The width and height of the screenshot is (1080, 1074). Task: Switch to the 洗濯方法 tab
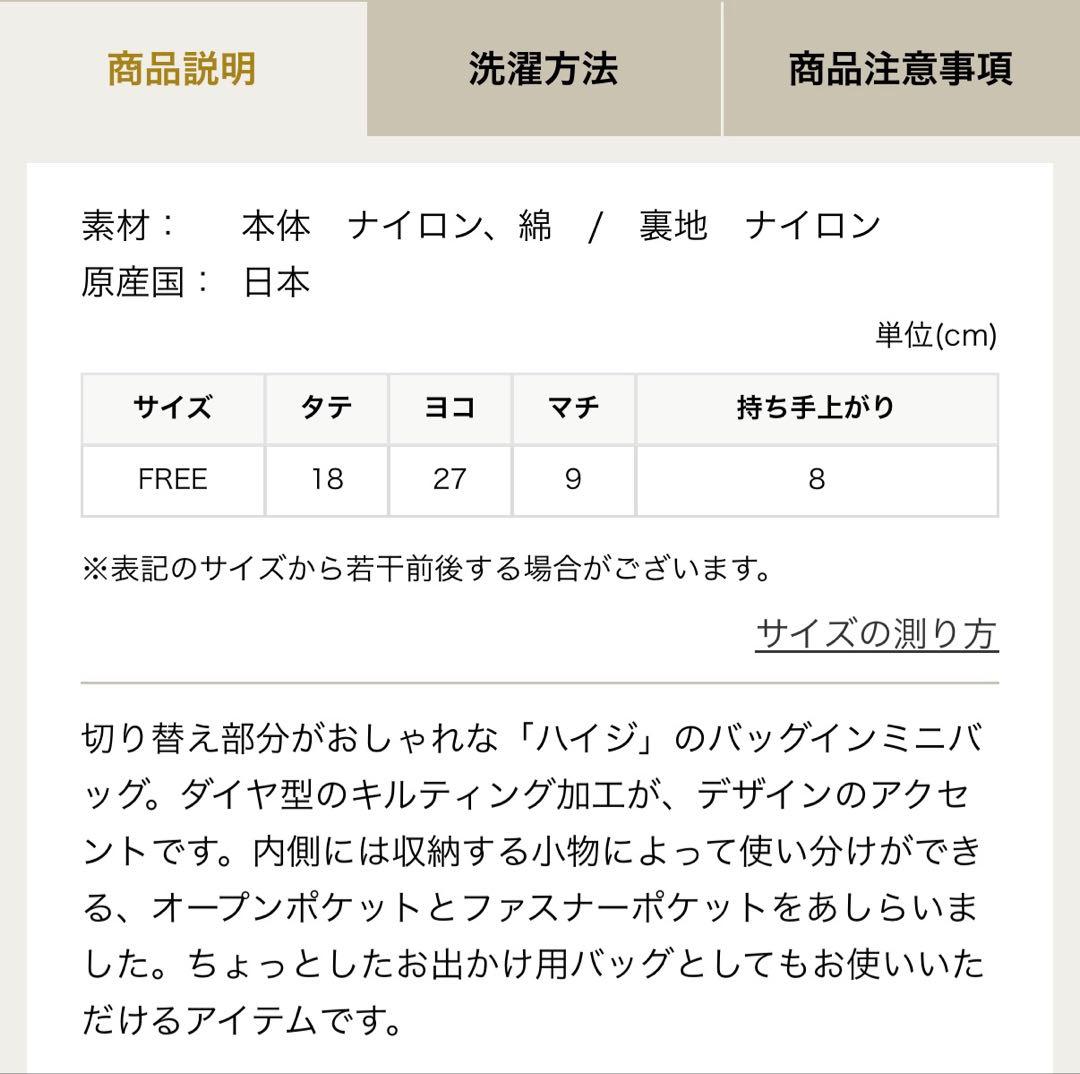click(x=543, y=69)
